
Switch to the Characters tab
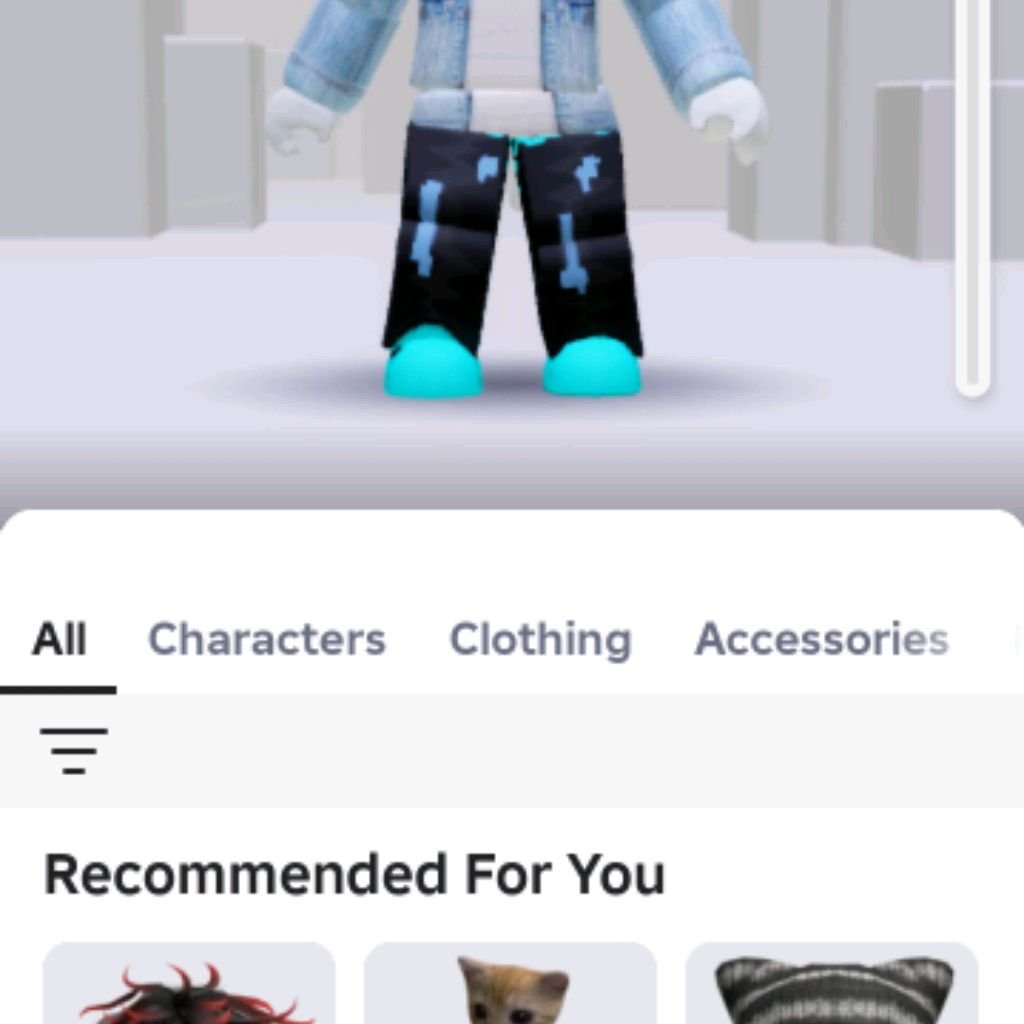(x=266, y=640)
